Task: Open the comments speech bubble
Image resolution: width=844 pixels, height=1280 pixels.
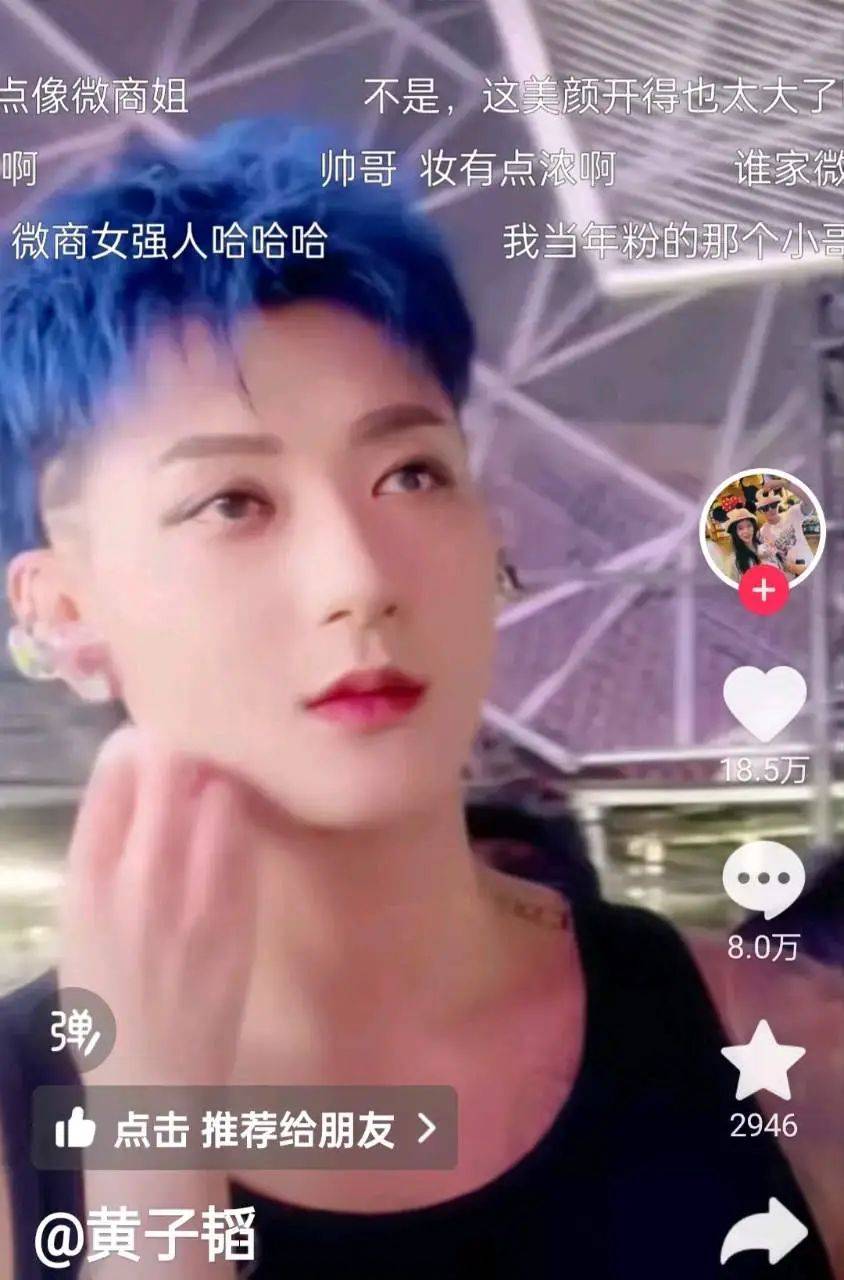Action: coord(763,880)
